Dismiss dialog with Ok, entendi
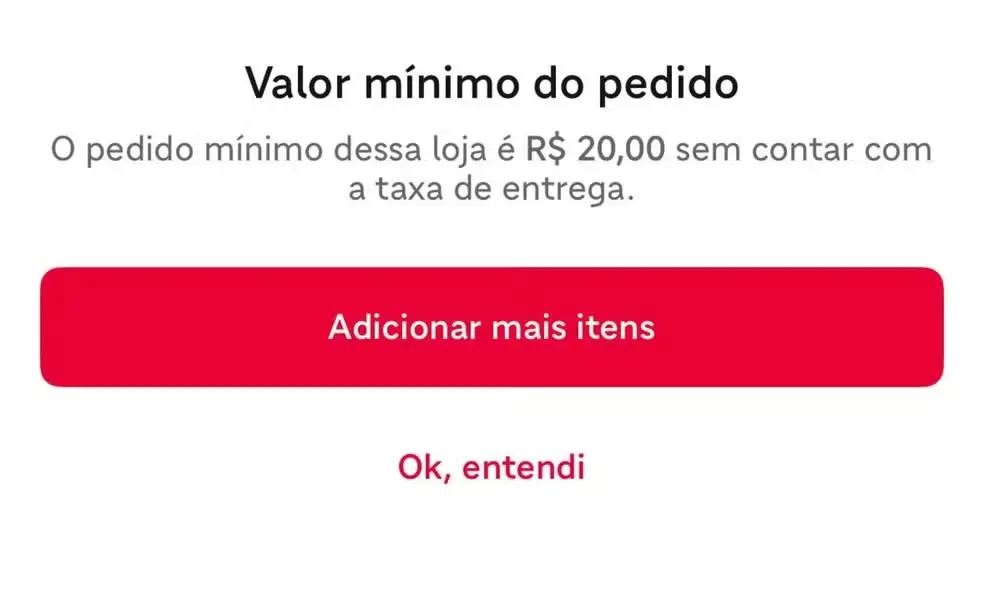This screenshot has width=984, height=616. [491, 467]
